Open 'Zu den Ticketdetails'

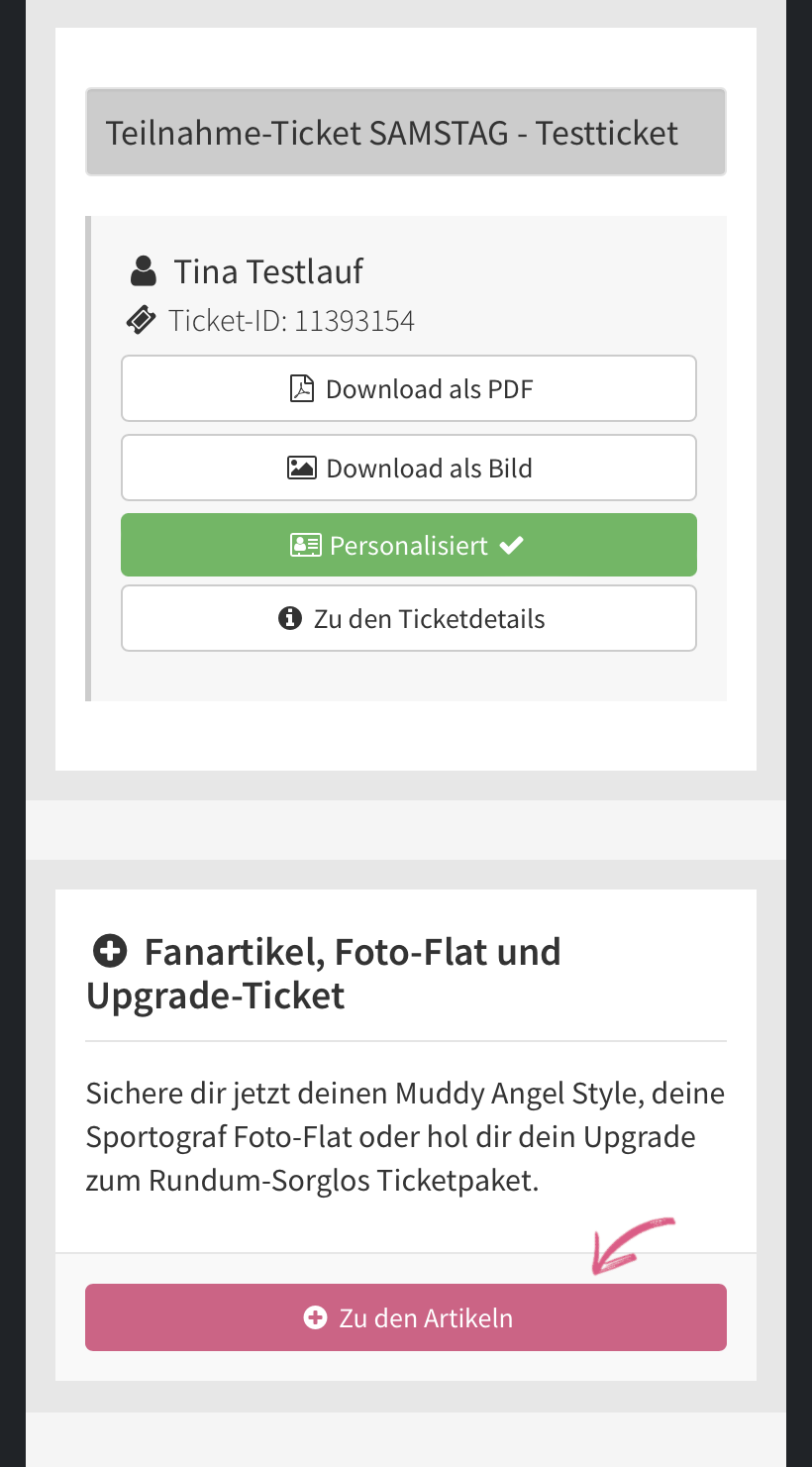tap(409, 617)
